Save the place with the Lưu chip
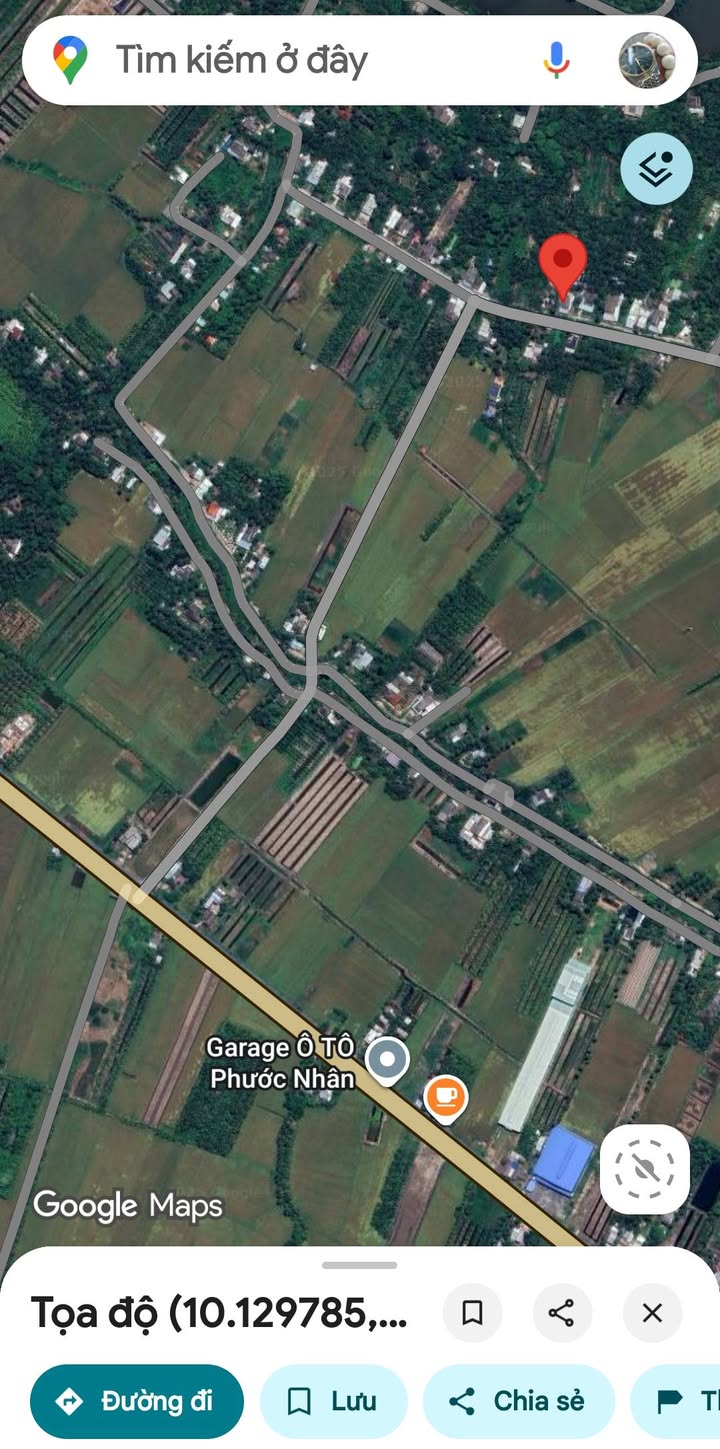720x1449 pixels. point(334,1401)
